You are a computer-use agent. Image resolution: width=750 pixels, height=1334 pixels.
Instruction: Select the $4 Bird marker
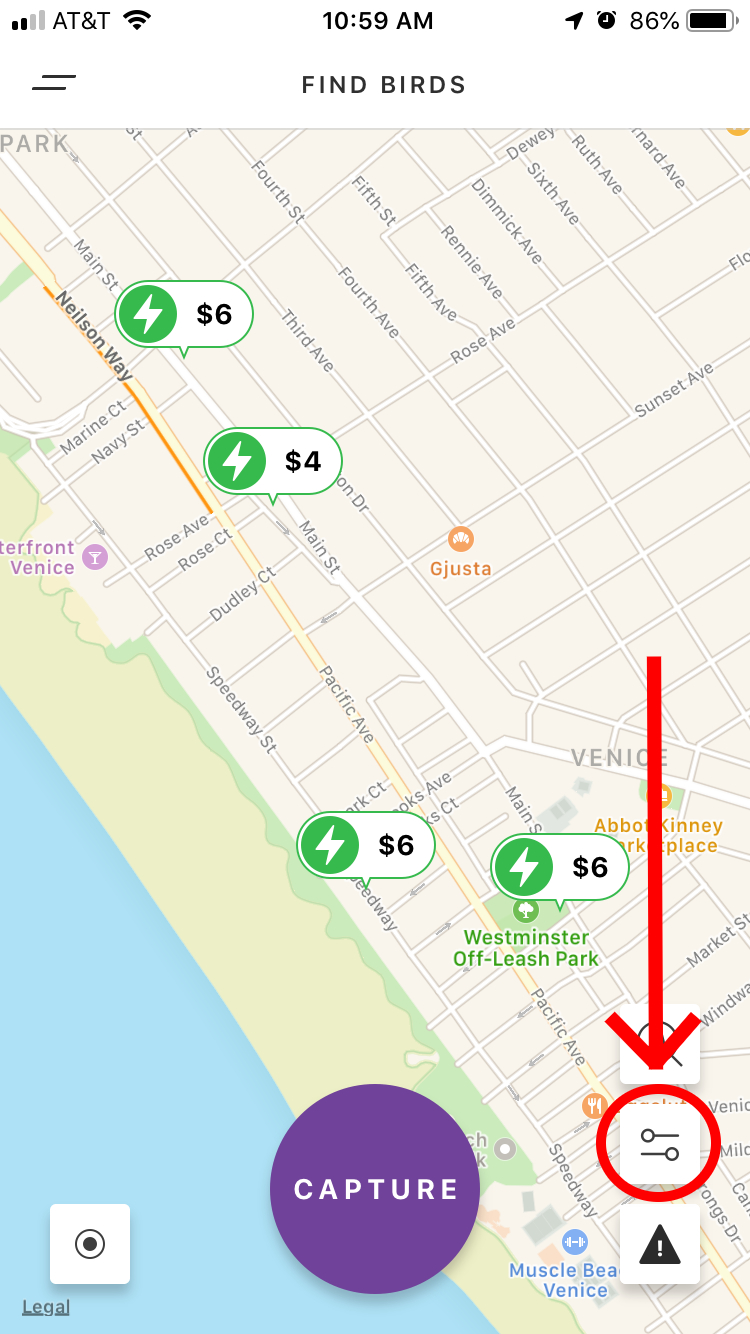click(273, 461)
